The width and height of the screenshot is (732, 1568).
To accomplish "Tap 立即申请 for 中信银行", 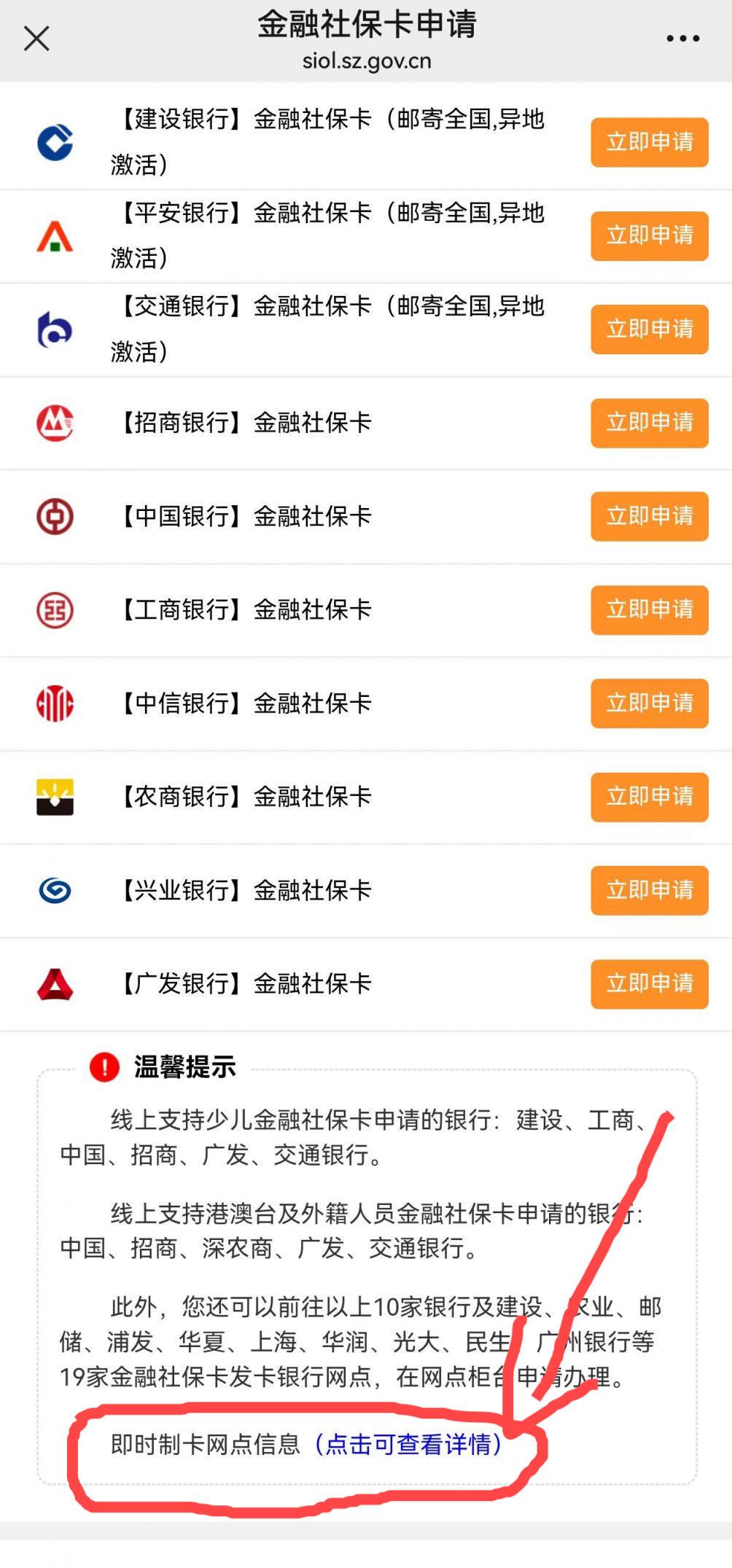I will coord(649,703).
